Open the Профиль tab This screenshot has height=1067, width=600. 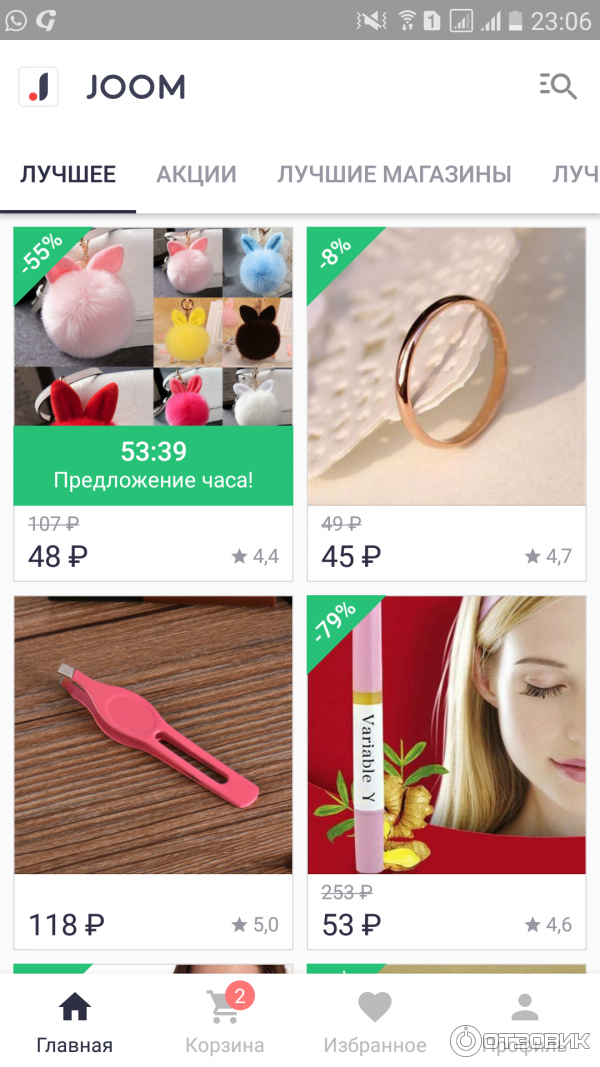[x=525, y=1022]
